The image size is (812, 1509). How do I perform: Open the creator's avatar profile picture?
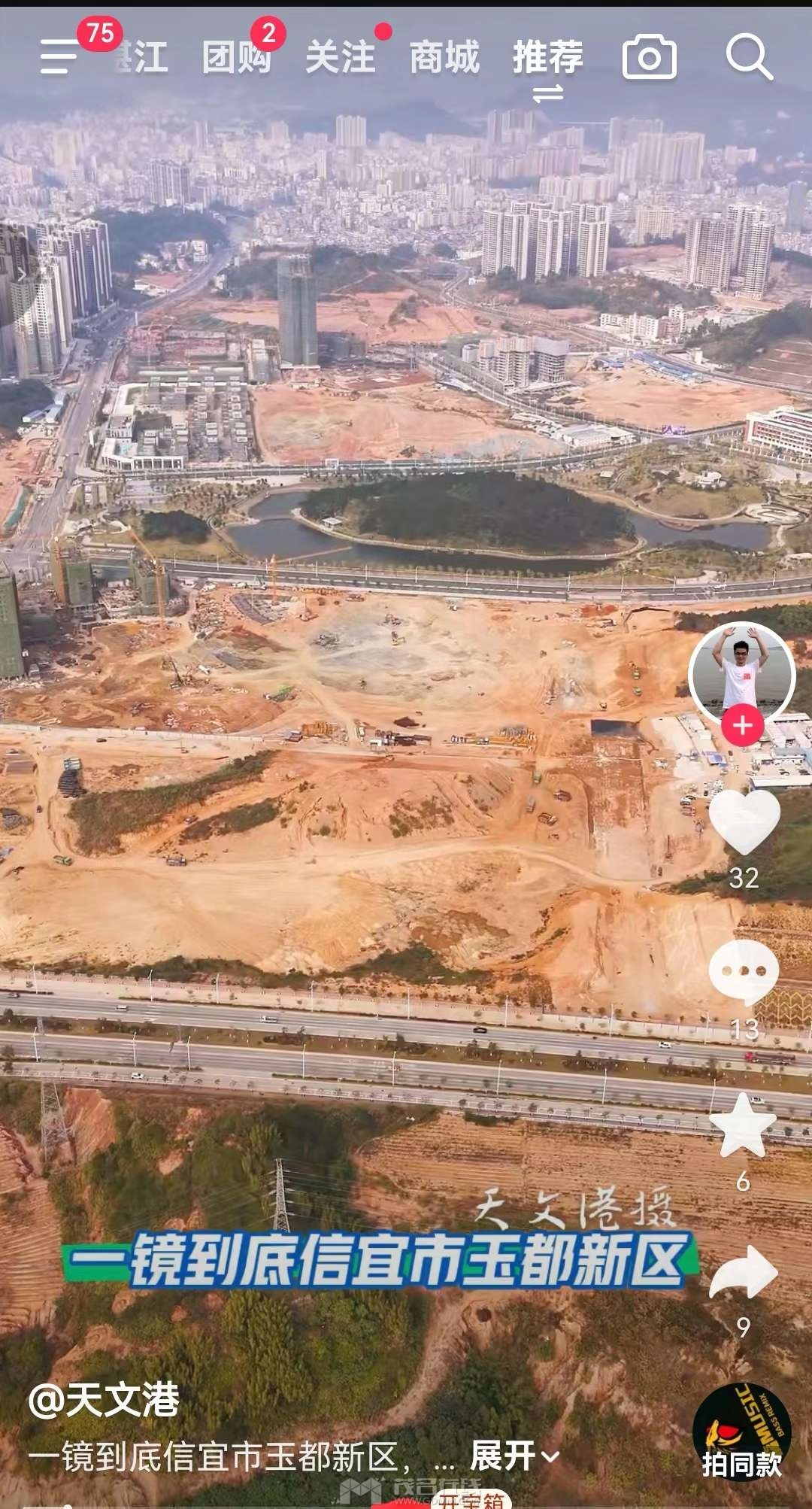coord(741,669)
